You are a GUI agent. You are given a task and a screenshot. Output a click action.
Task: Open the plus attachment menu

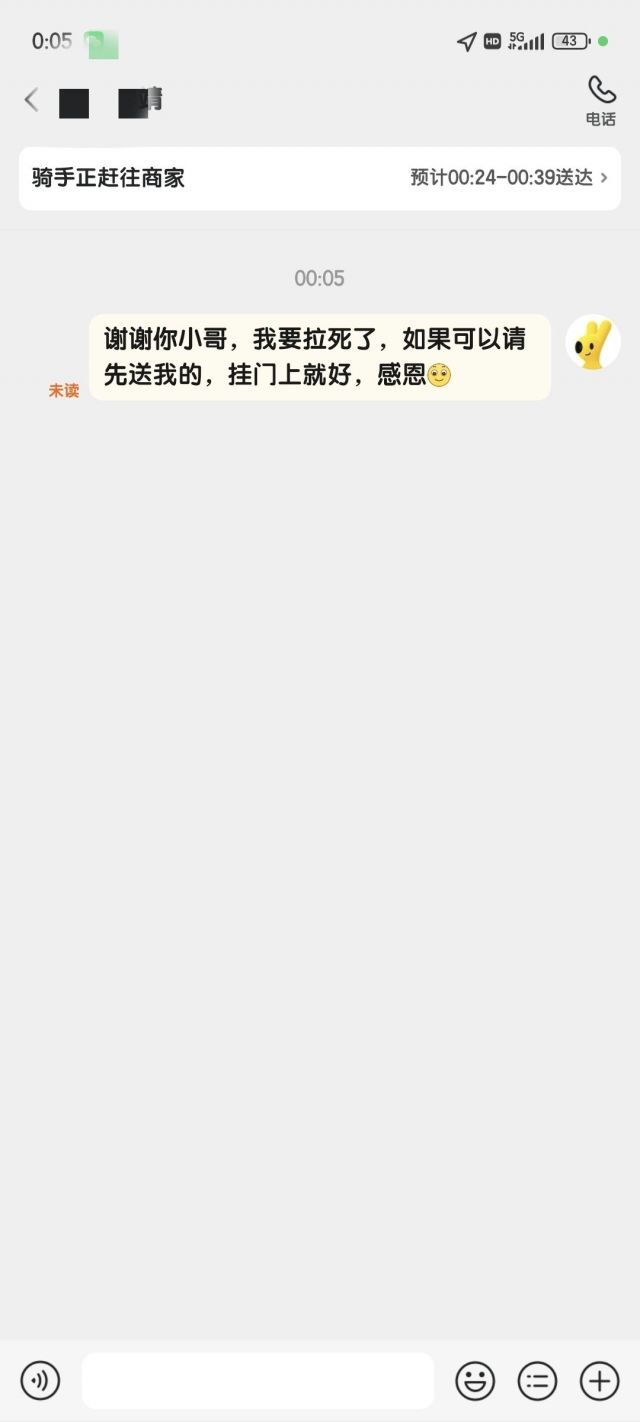tap(599, 1381)
